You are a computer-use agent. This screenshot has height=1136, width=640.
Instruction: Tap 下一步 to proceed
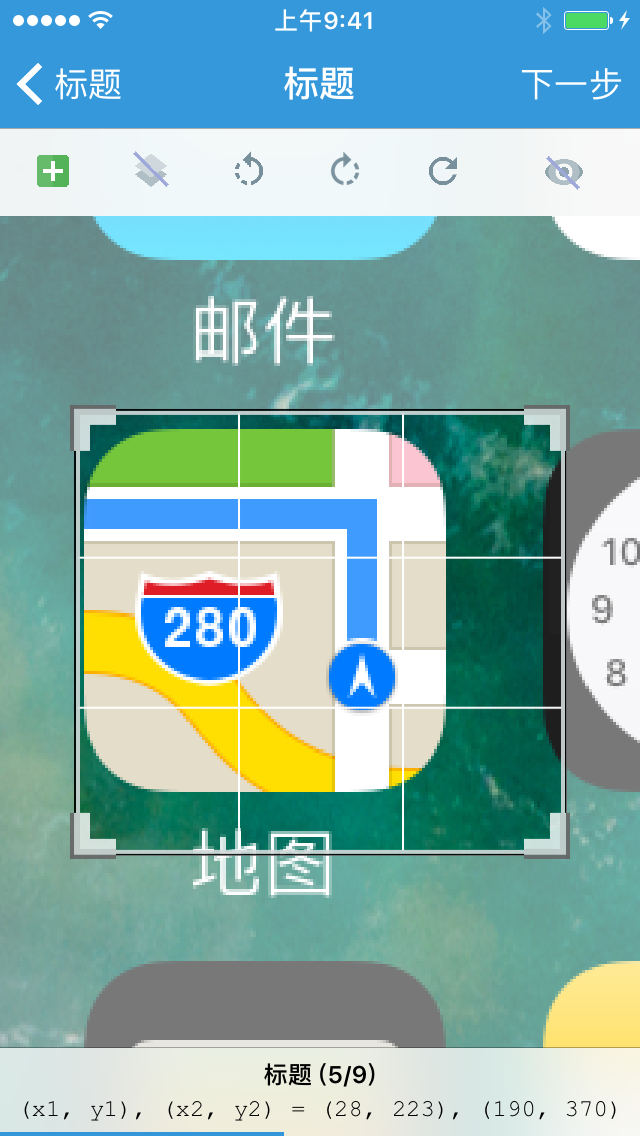click(x=571, y=84)
